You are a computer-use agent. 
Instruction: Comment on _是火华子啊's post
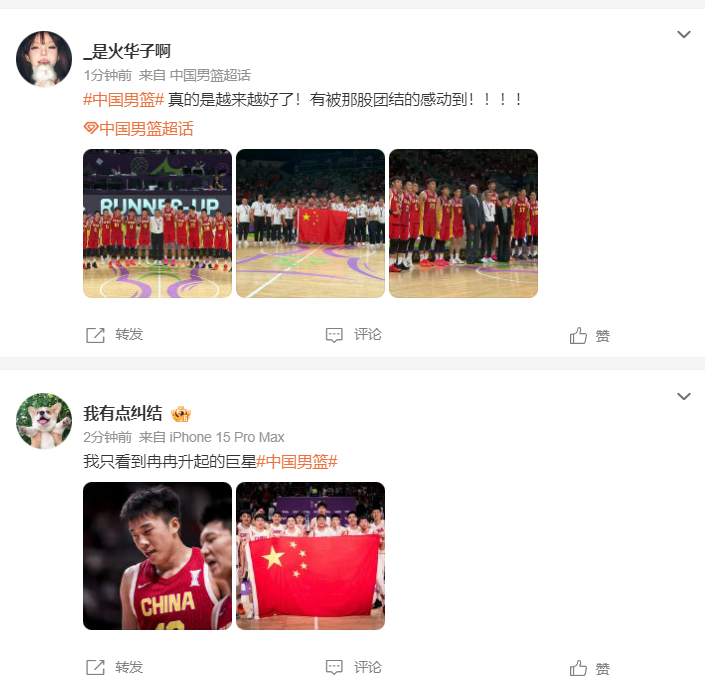(354, 335)
